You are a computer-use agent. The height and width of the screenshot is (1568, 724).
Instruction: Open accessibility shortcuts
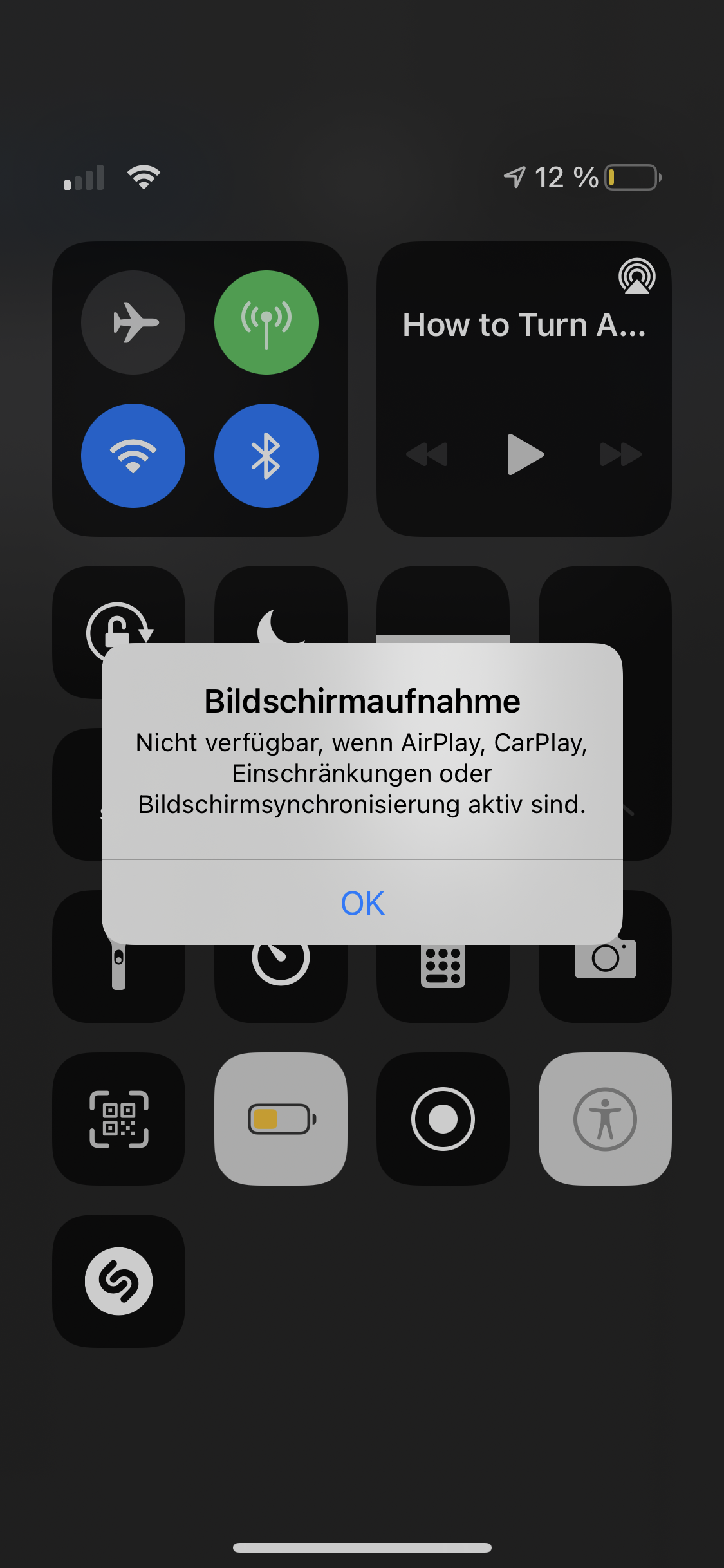click(x=606, y=1119)
